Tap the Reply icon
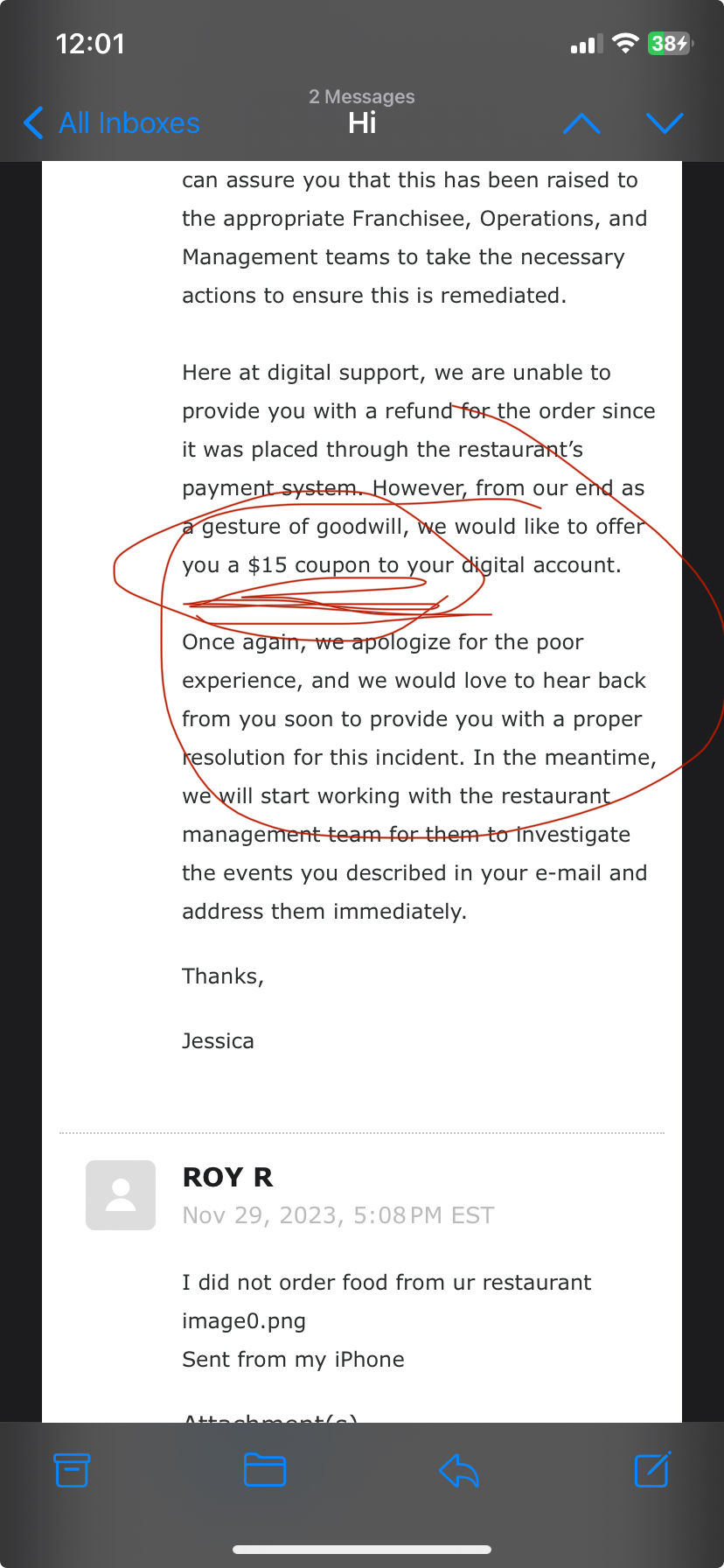This screenshot has height=1568, width=724. [458, 1470]
